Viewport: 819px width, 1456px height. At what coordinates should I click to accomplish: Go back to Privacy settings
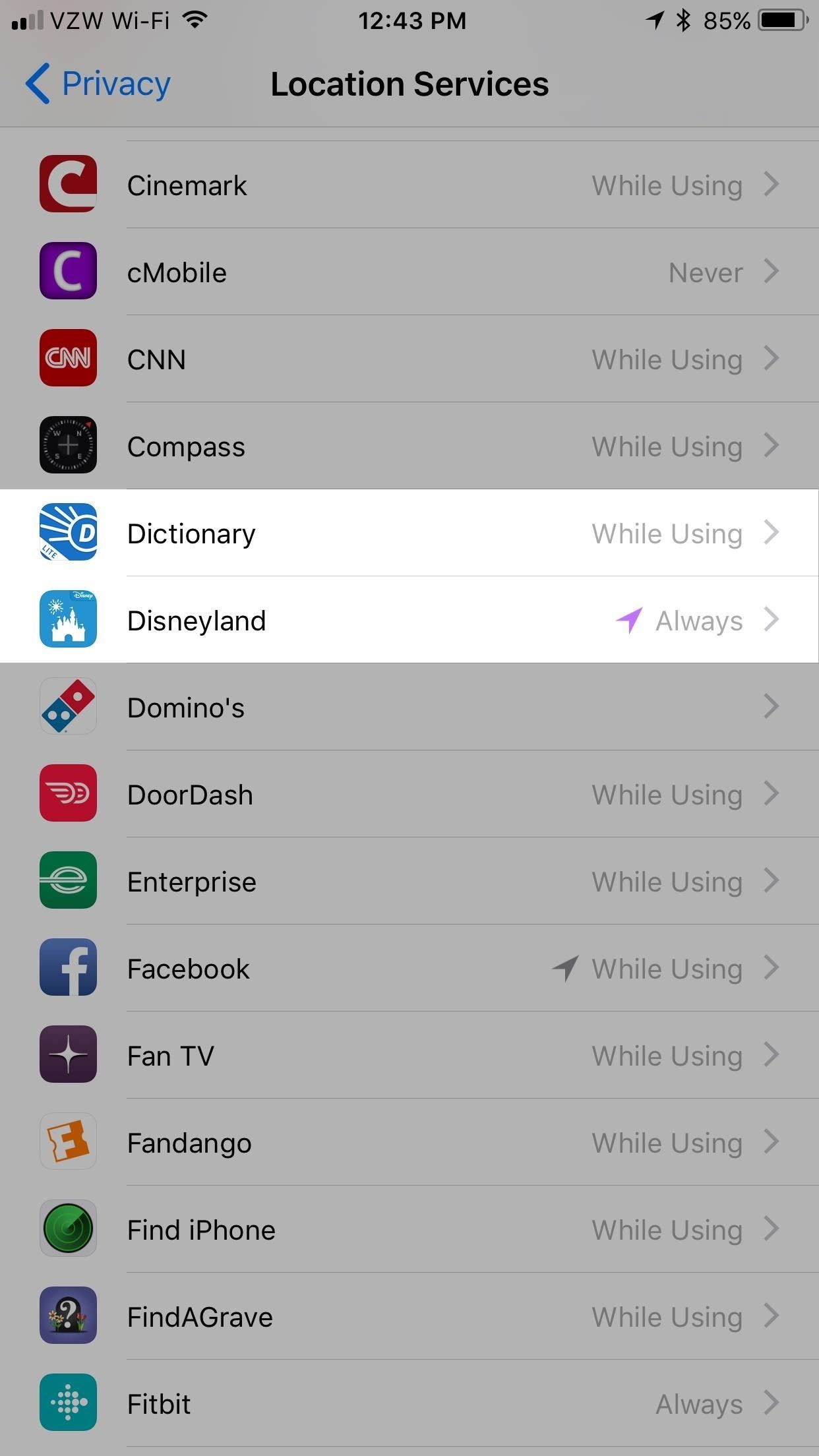[x=99, y=84]
